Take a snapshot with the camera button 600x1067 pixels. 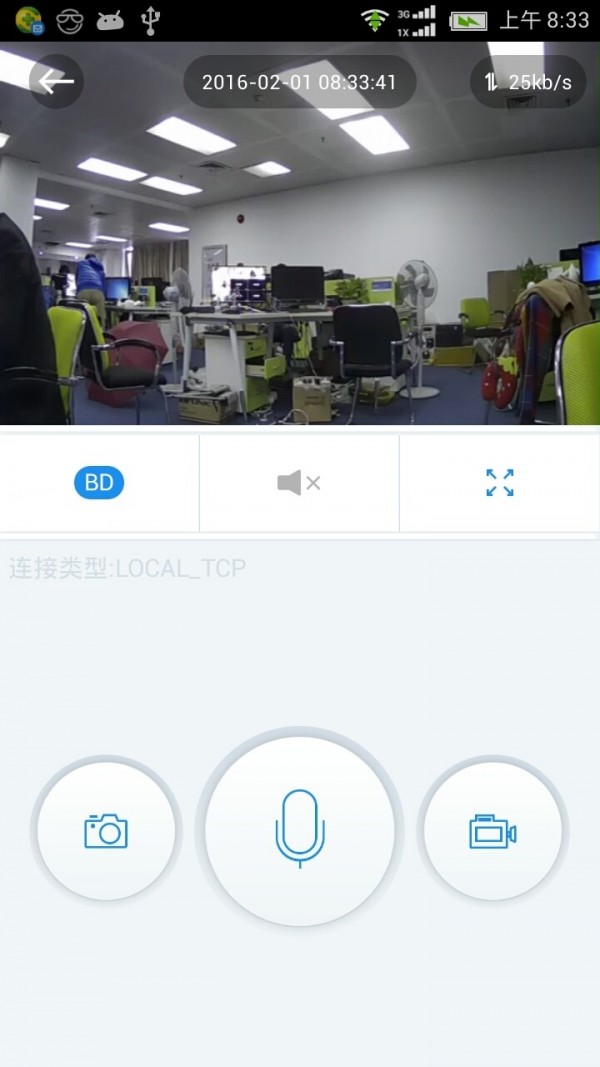(106, 831)
